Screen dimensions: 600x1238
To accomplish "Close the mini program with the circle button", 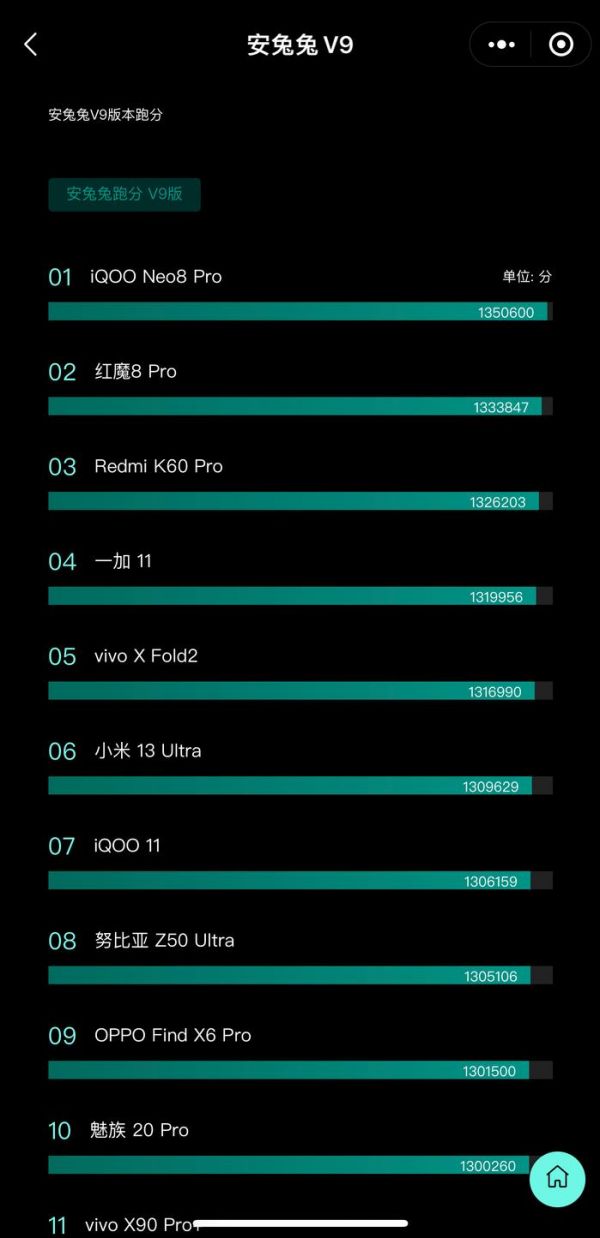I will [561, 45].
